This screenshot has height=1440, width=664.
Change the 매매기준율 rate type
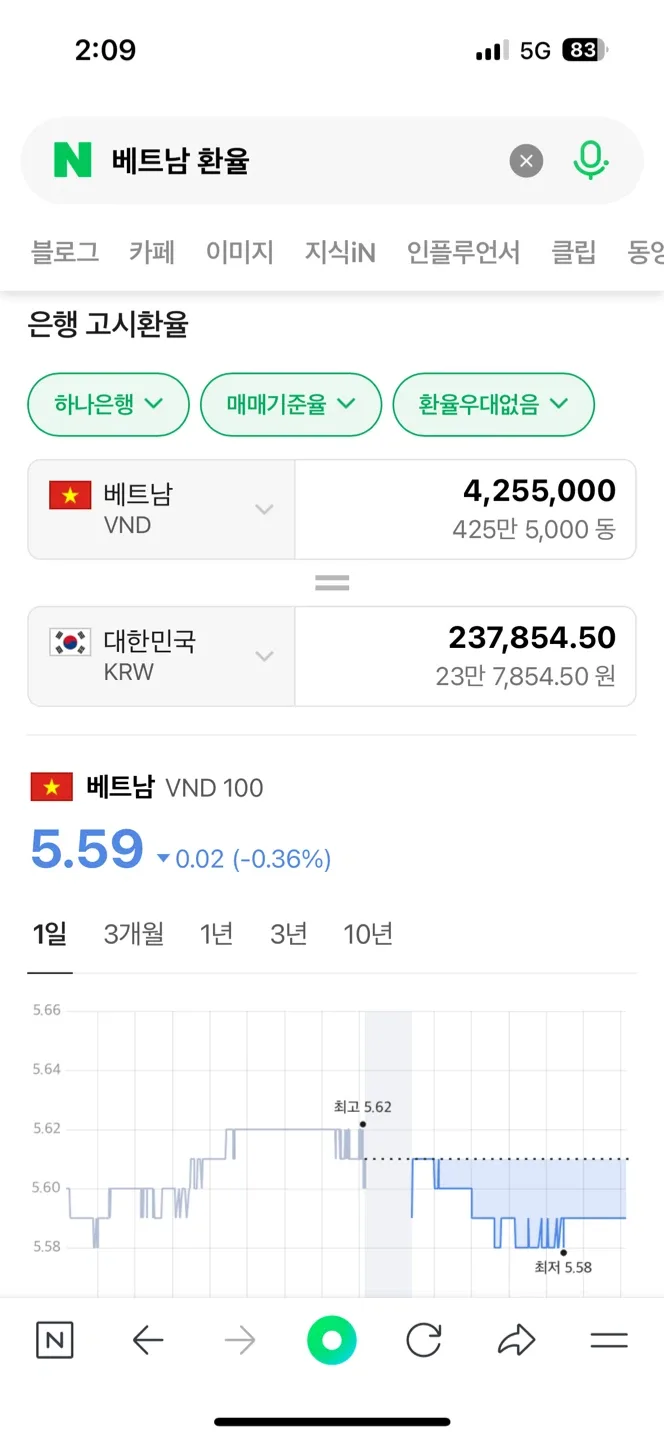(x=291, y=404)
